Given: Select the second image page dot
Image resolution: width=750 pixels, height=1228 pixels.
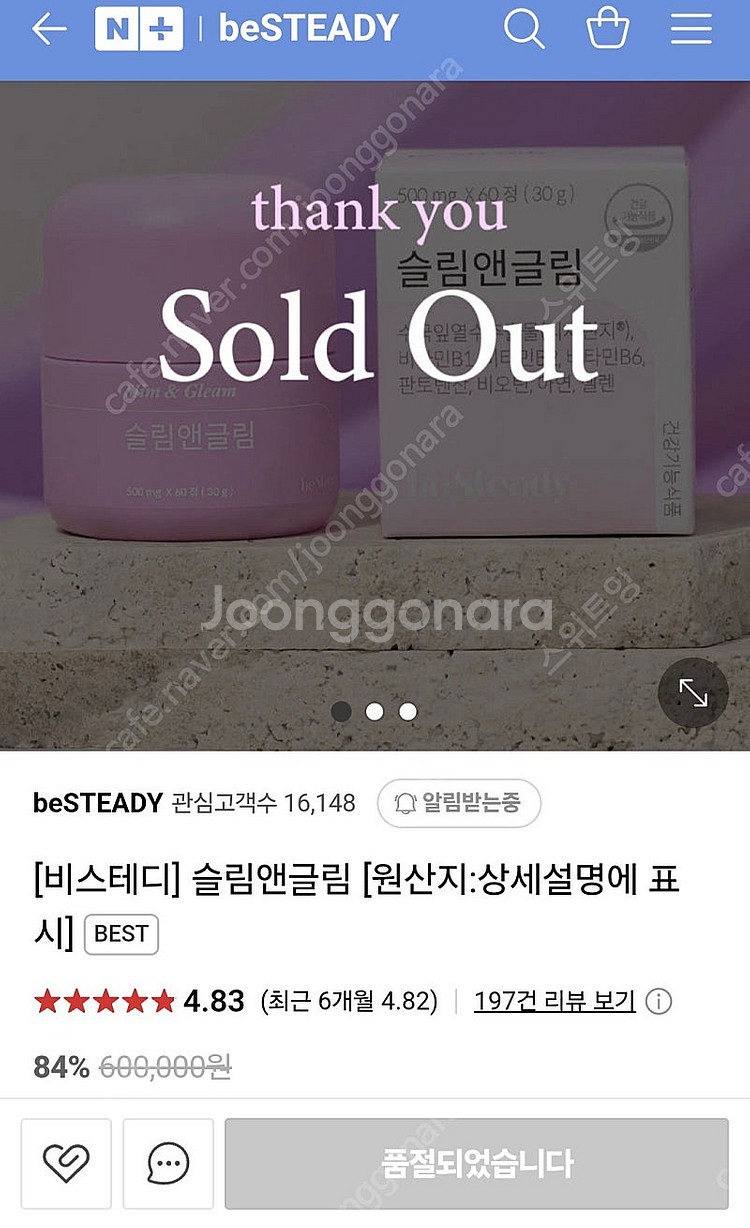Looking at the screenshot, I should (374, 712).
